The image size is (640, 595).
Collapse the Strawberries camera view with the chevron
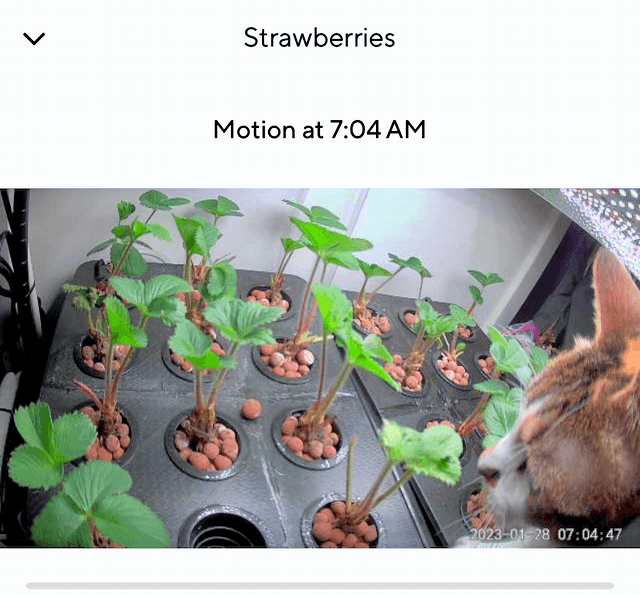pos(34,39)
